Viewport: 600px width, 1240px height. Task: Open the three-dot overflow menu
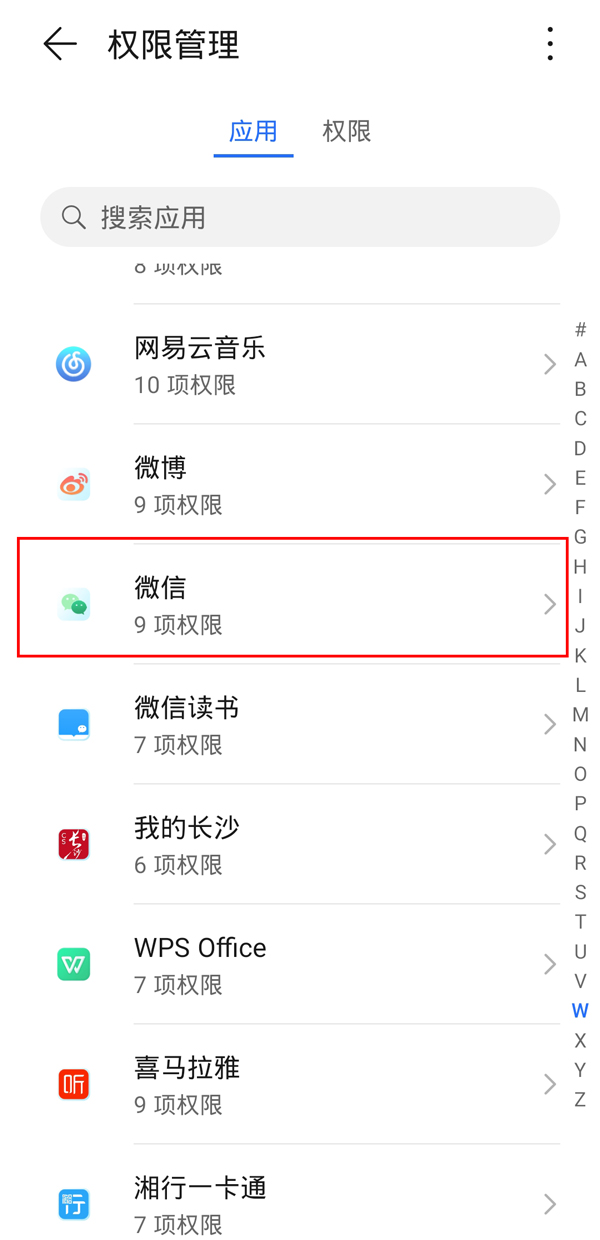tap(550, 45)
